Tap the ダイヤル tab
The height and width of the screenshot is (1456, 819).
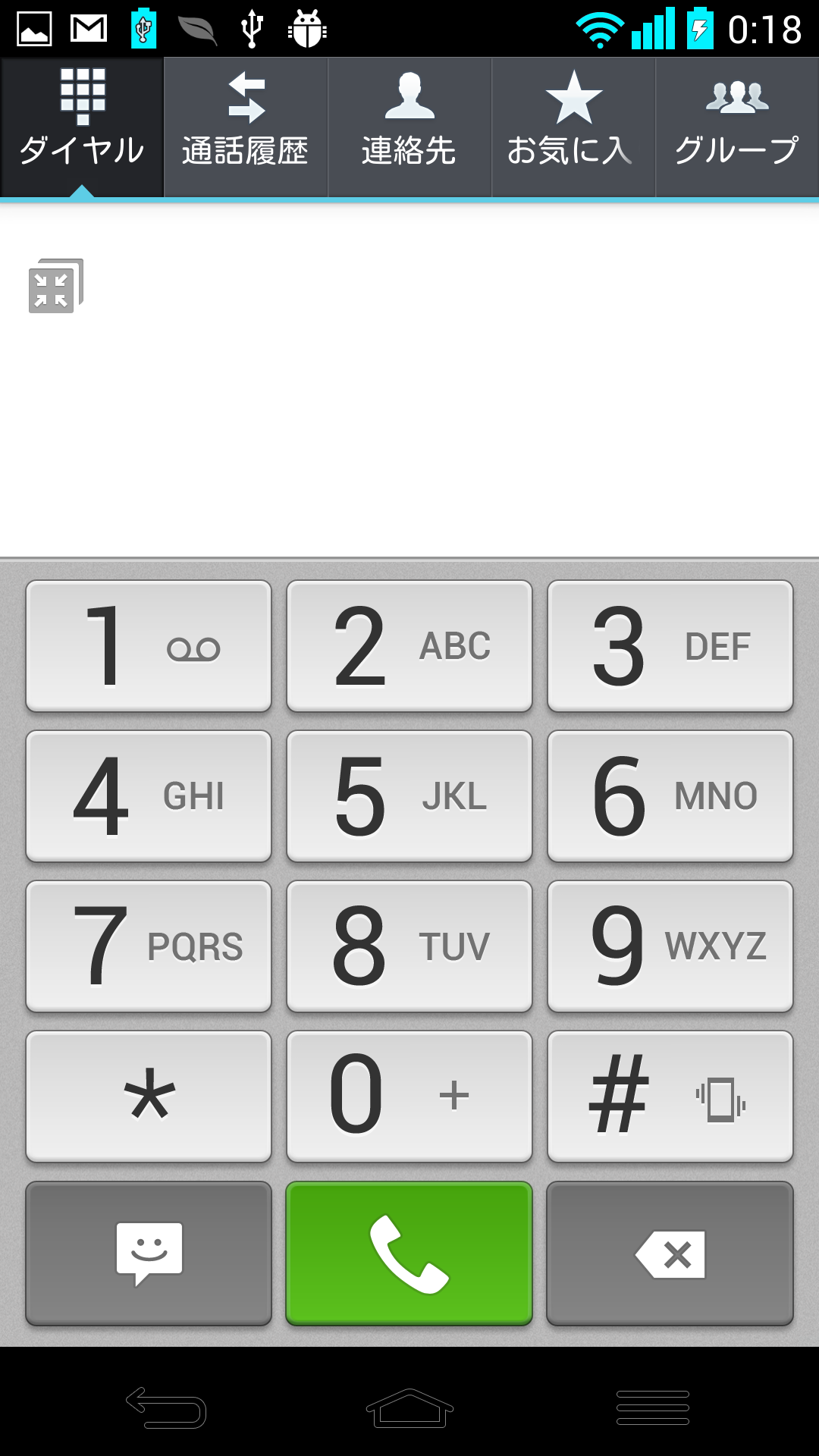(82, 127)
